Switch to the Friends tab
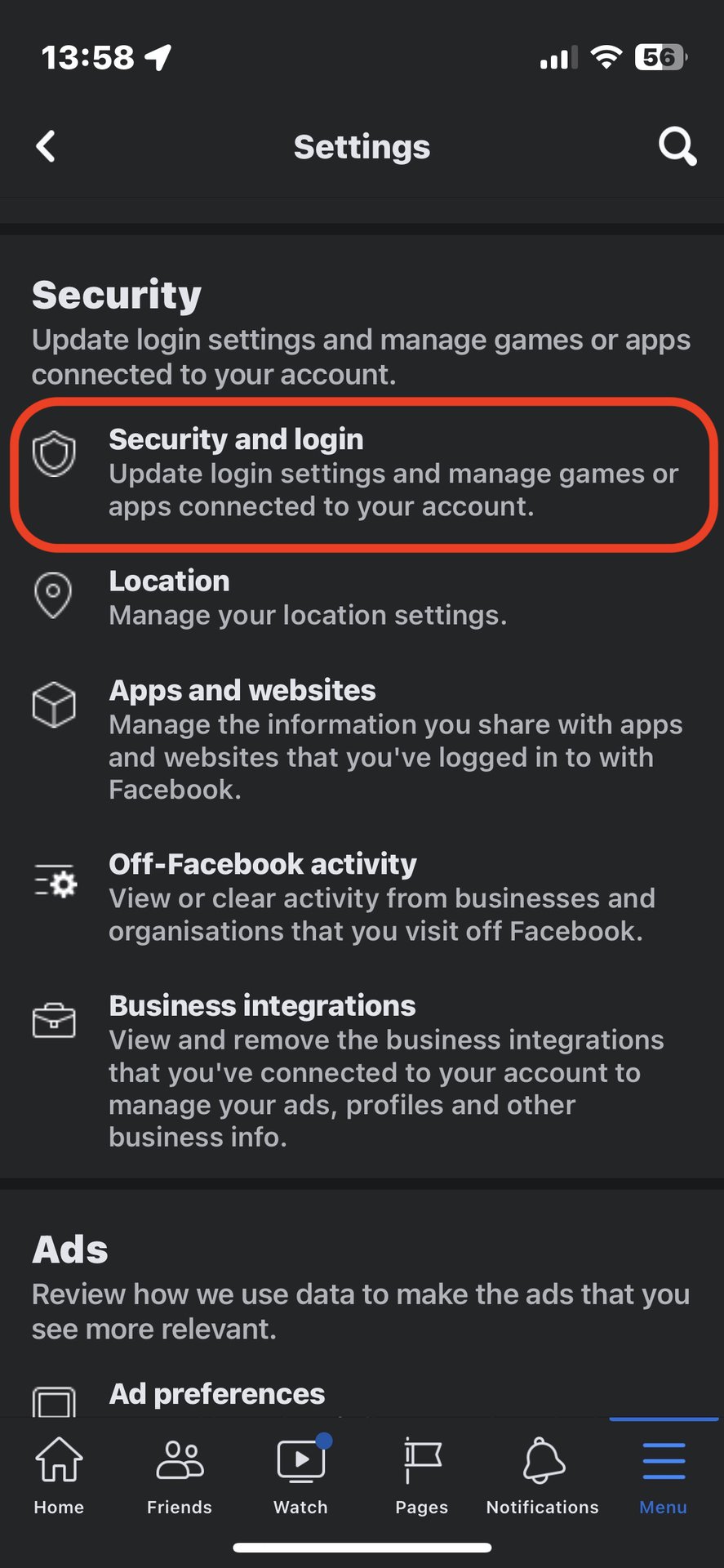 coord(180,1475)
